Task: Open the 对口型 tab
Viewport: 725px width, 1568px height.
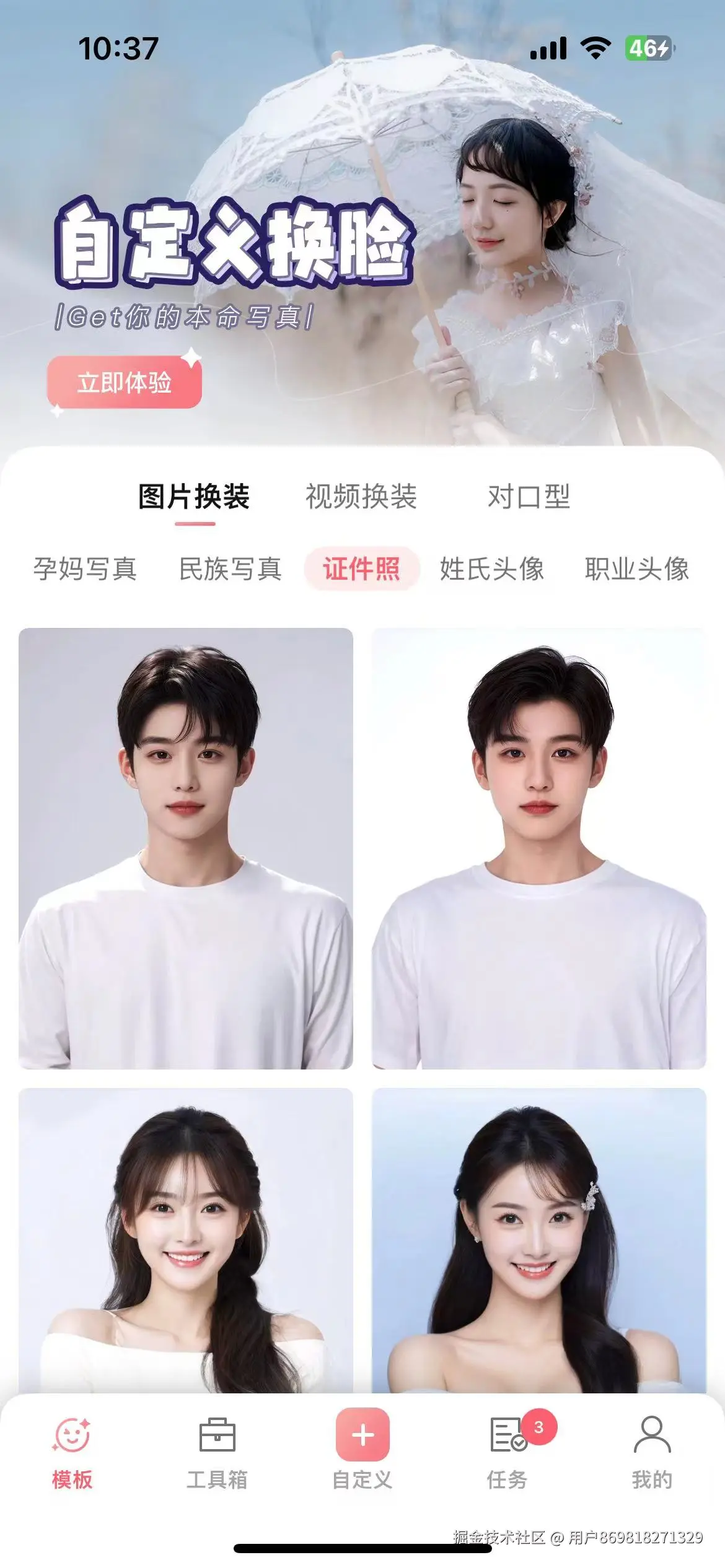Action: [x=529, y=497]
